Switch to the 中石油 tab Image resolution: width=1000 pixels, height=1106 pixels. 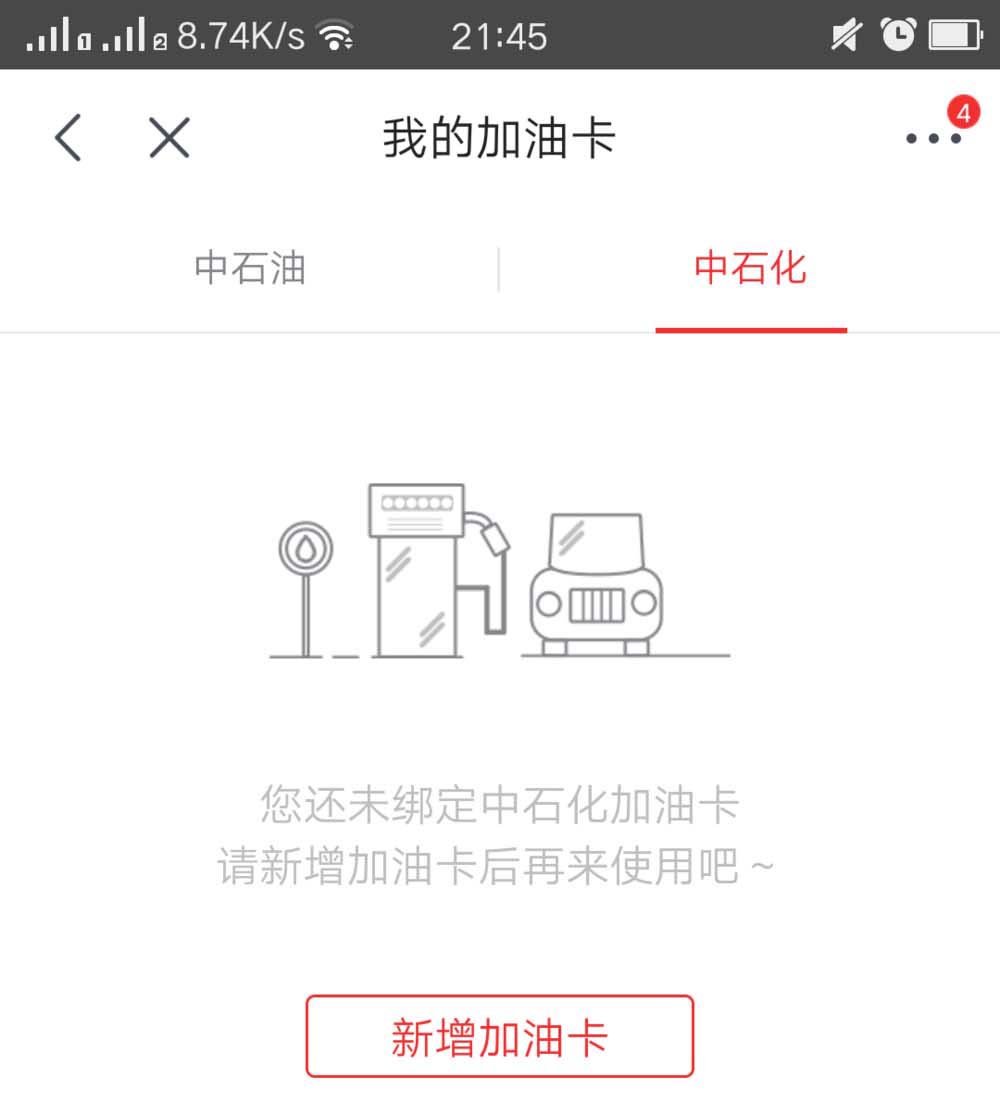click(x=250, y=269)
